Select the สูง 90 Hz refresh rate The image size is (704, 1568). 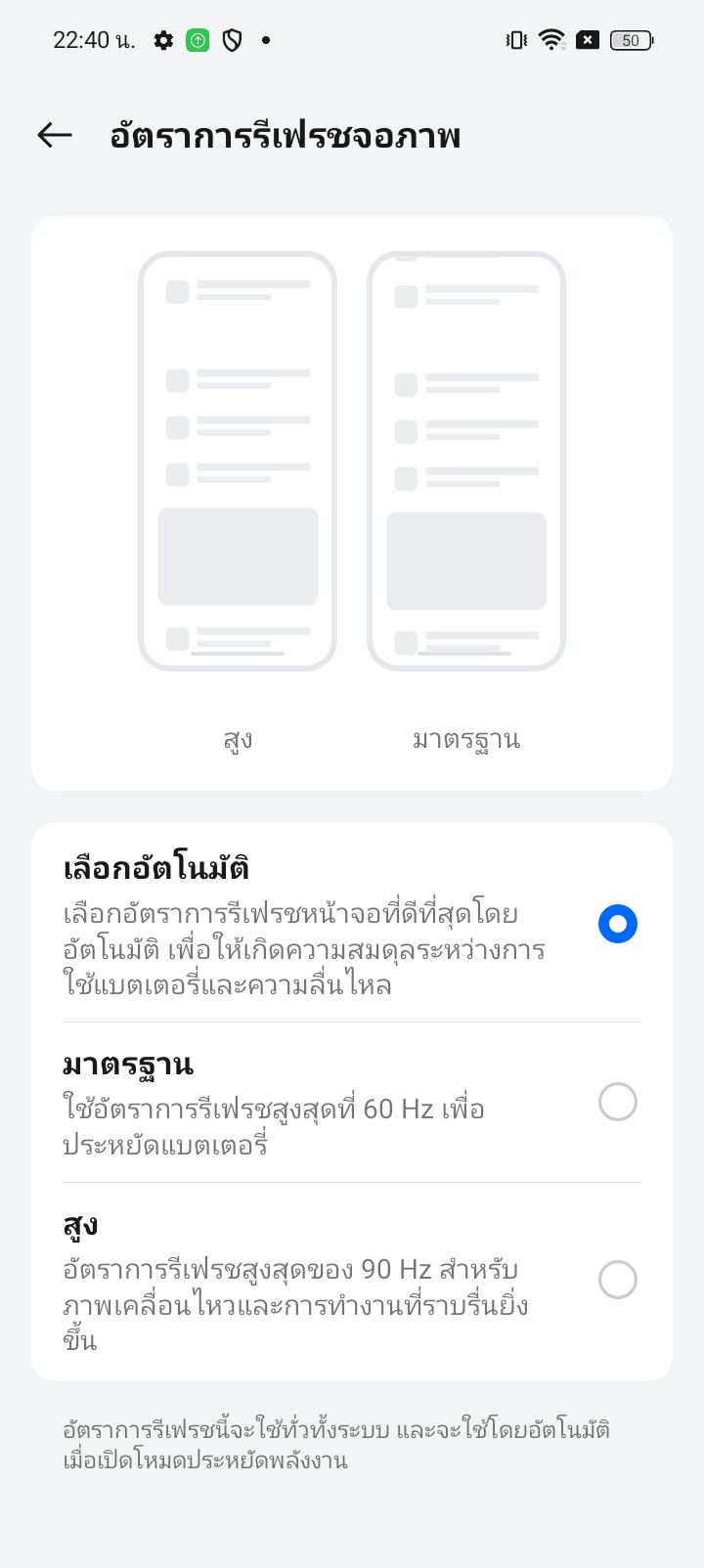pyautogui.click(x=617, y=1280)
